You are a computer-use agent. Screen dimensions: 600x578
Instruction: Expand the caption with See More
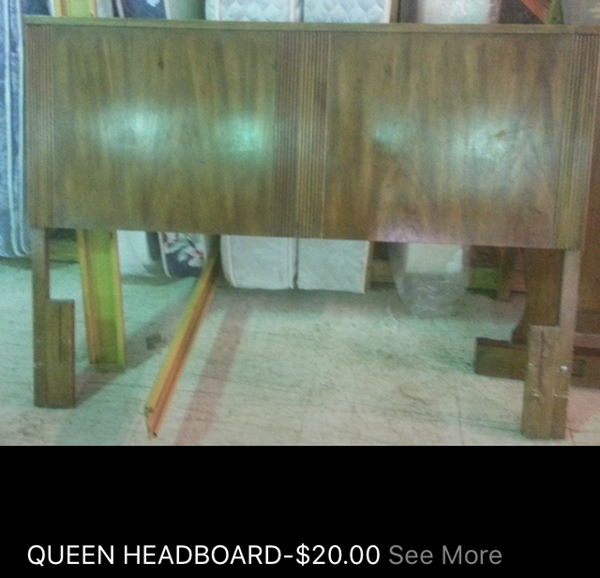coord(444,555)
